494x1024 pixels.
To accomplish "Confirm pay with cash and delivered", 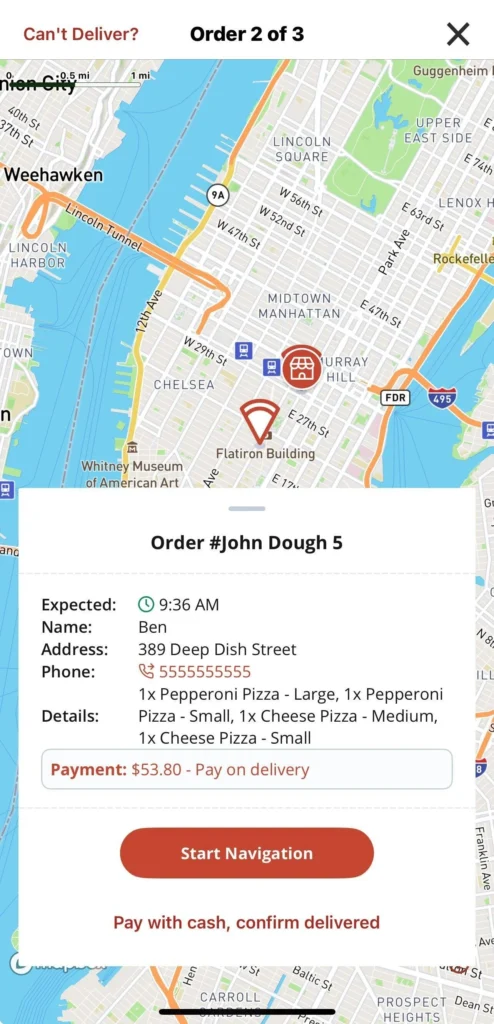I will (x=246, y=922).
